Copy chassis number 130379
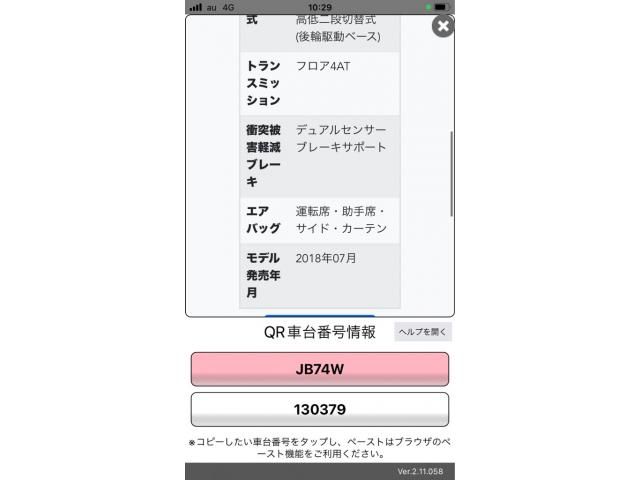Screen dimensions: 640x480 [319, 409]
